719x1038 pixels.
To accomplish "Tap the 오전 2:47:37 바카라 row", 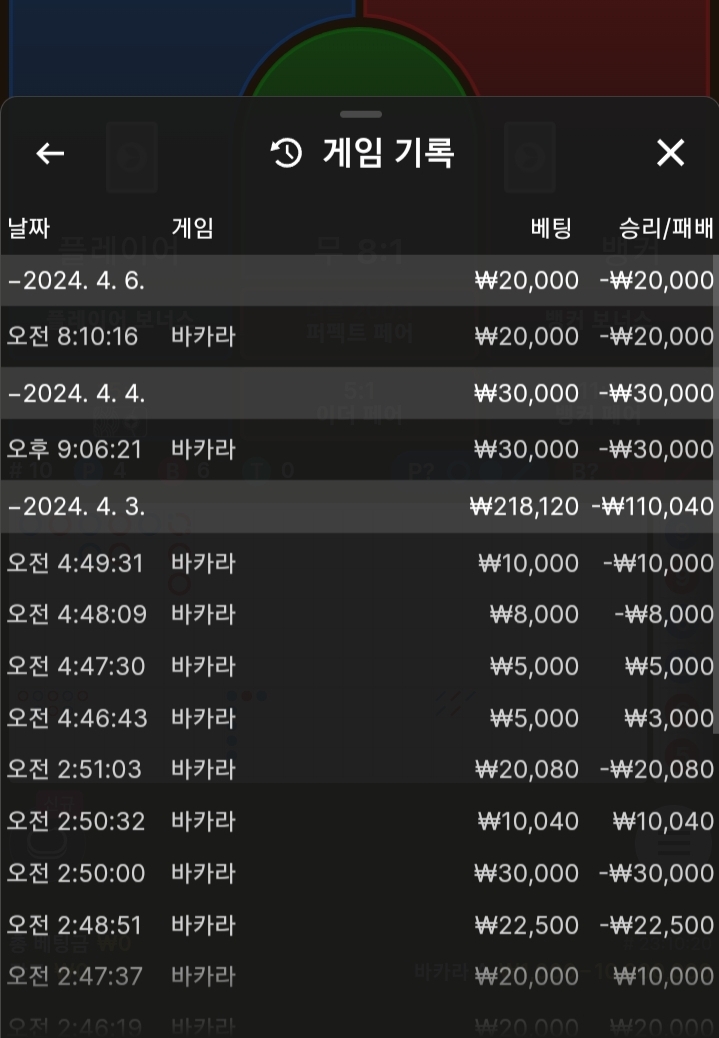I will (x=359, y=976).
